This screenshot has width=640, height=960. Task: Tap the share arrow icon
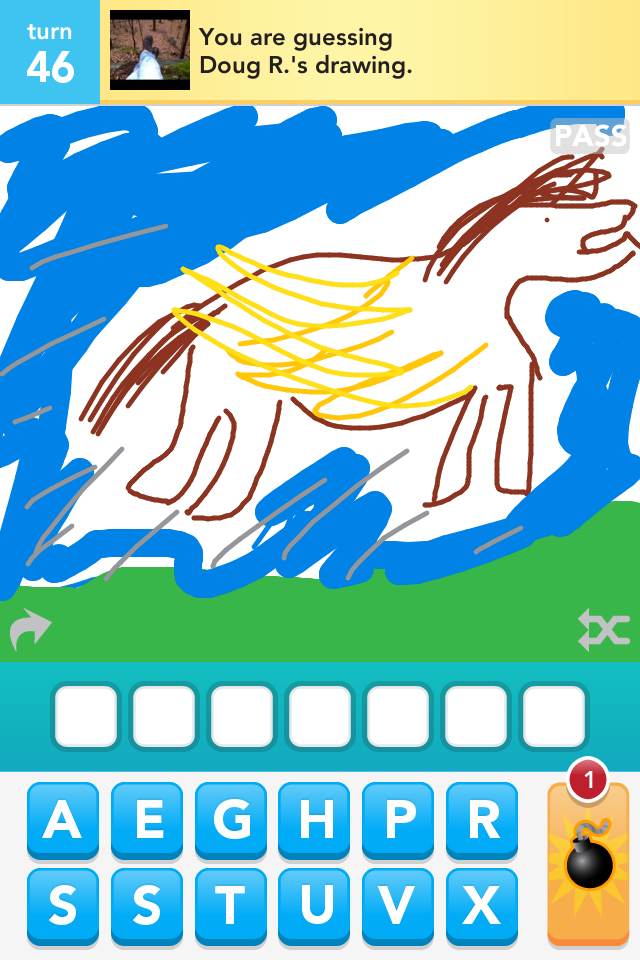tap(30, 630)
